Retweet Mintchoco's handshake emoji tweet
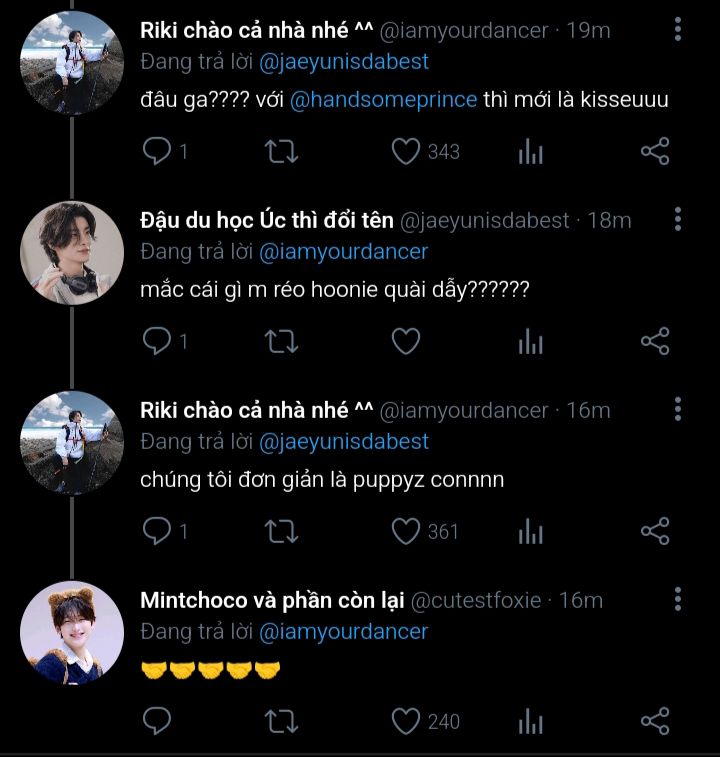720x757 pixels. click(x=281, y=721)
